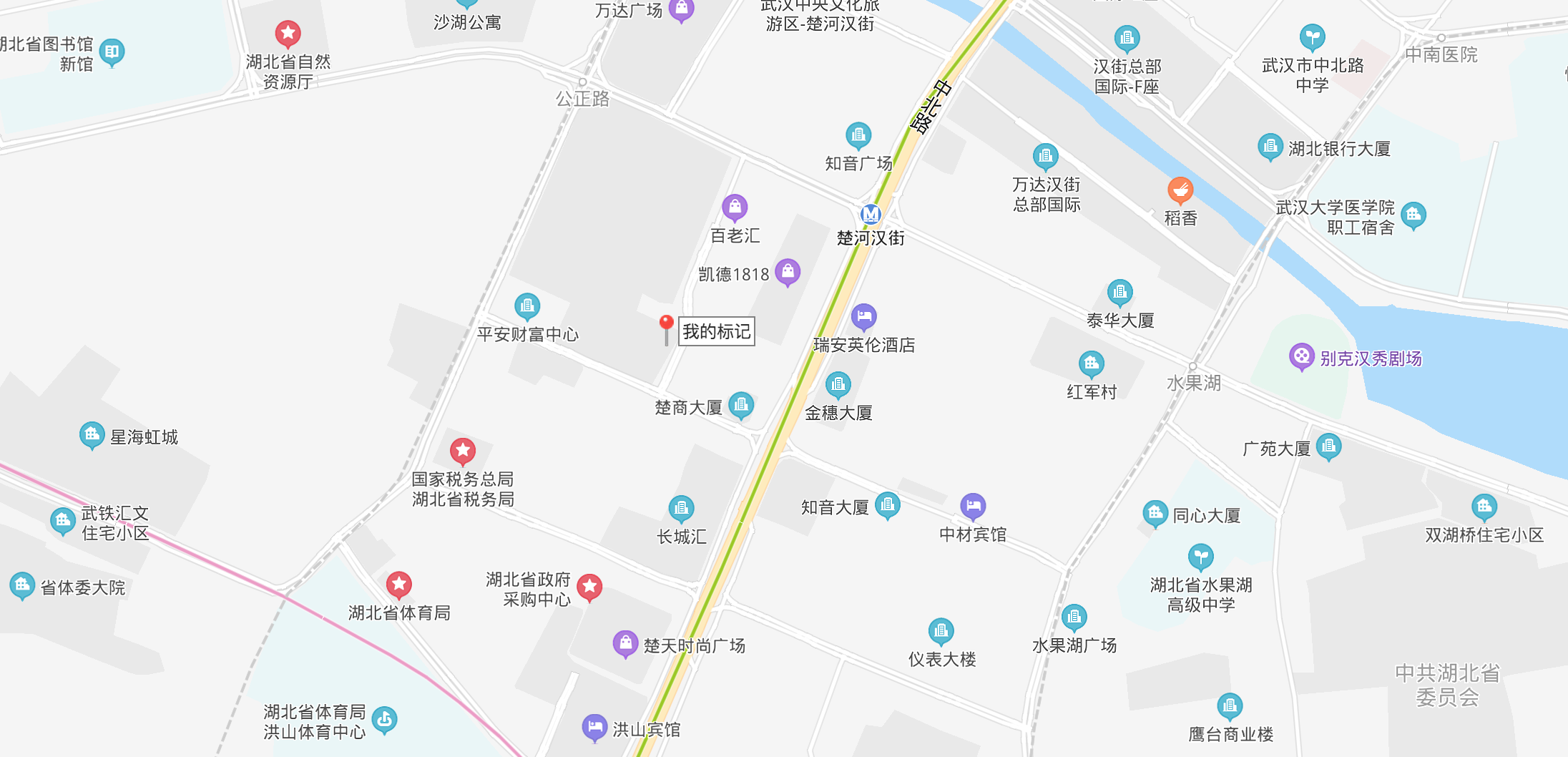
Task: Open the 知音广场 building marker
Action: (858, 135)
